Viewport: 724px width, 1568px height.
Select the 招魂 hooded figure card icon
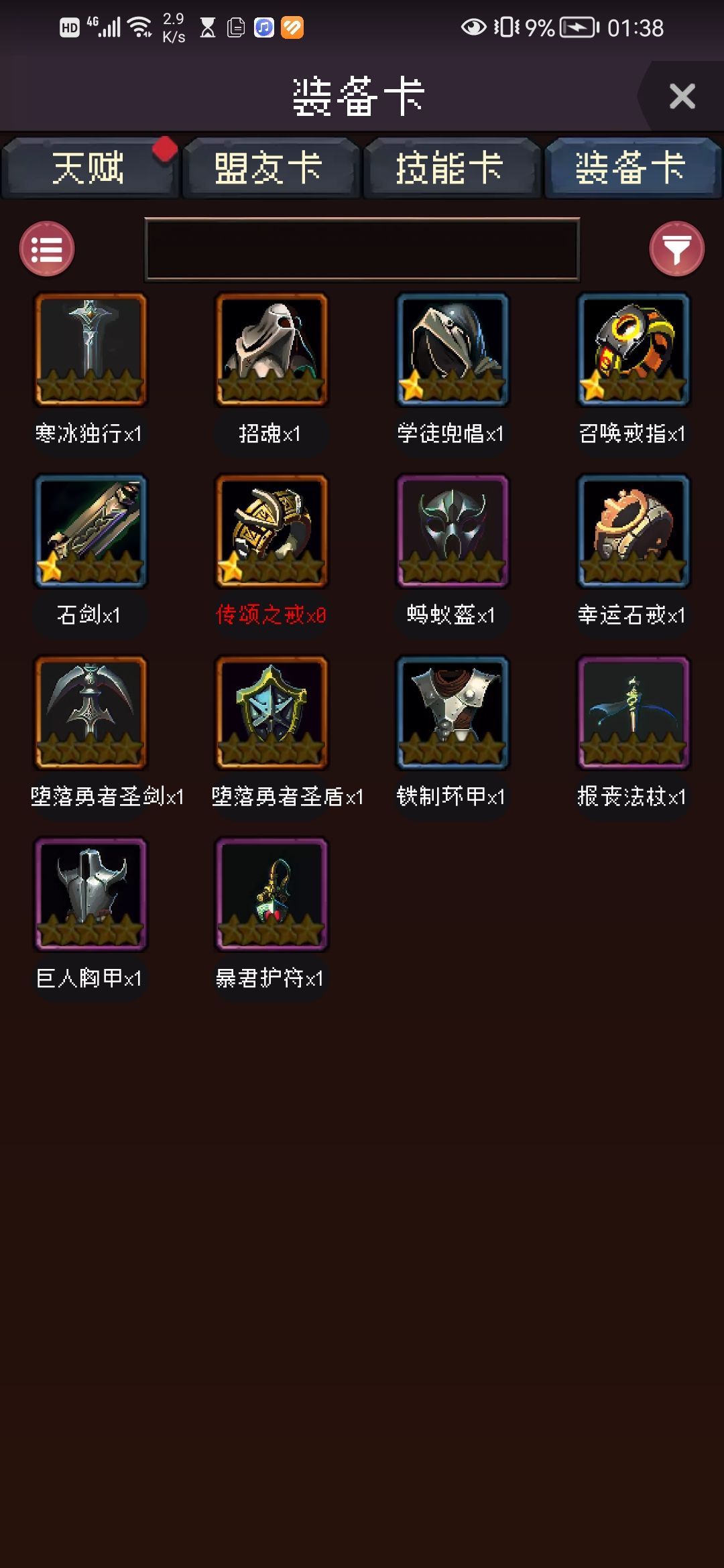271,348
